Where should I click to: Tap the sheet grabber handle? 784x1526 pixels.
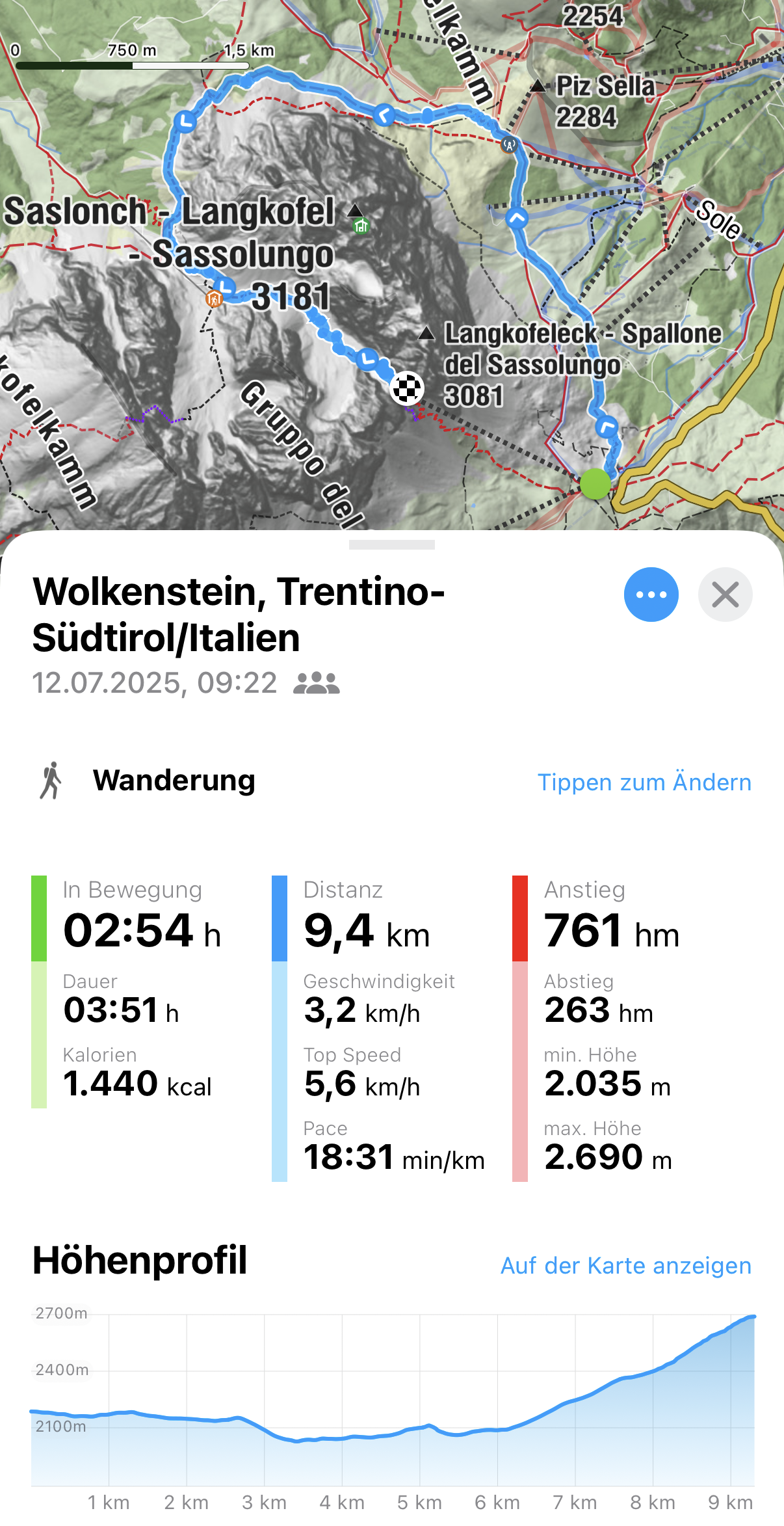point(391,544)
